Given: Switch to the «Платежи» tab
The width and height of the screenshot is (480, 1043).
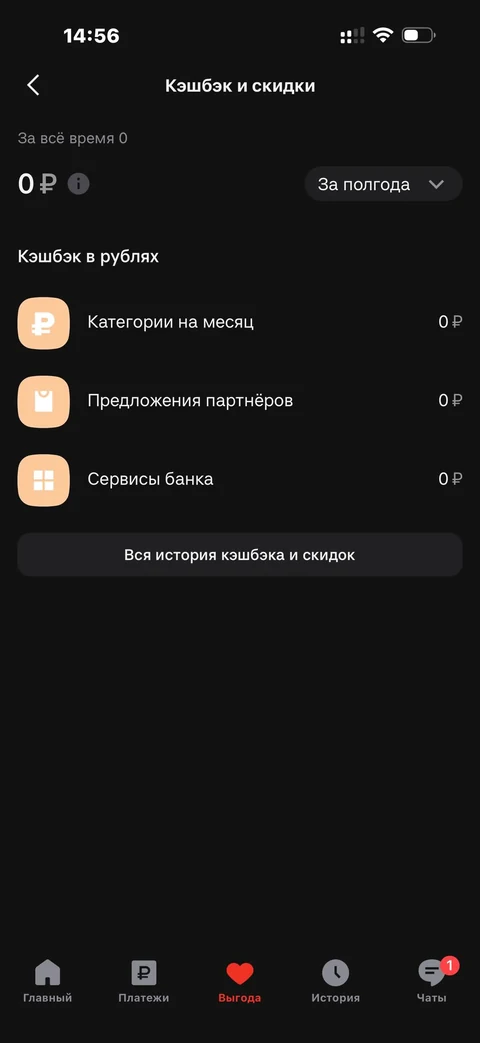Looking at the screenshot, I should [x=144, y=982].
